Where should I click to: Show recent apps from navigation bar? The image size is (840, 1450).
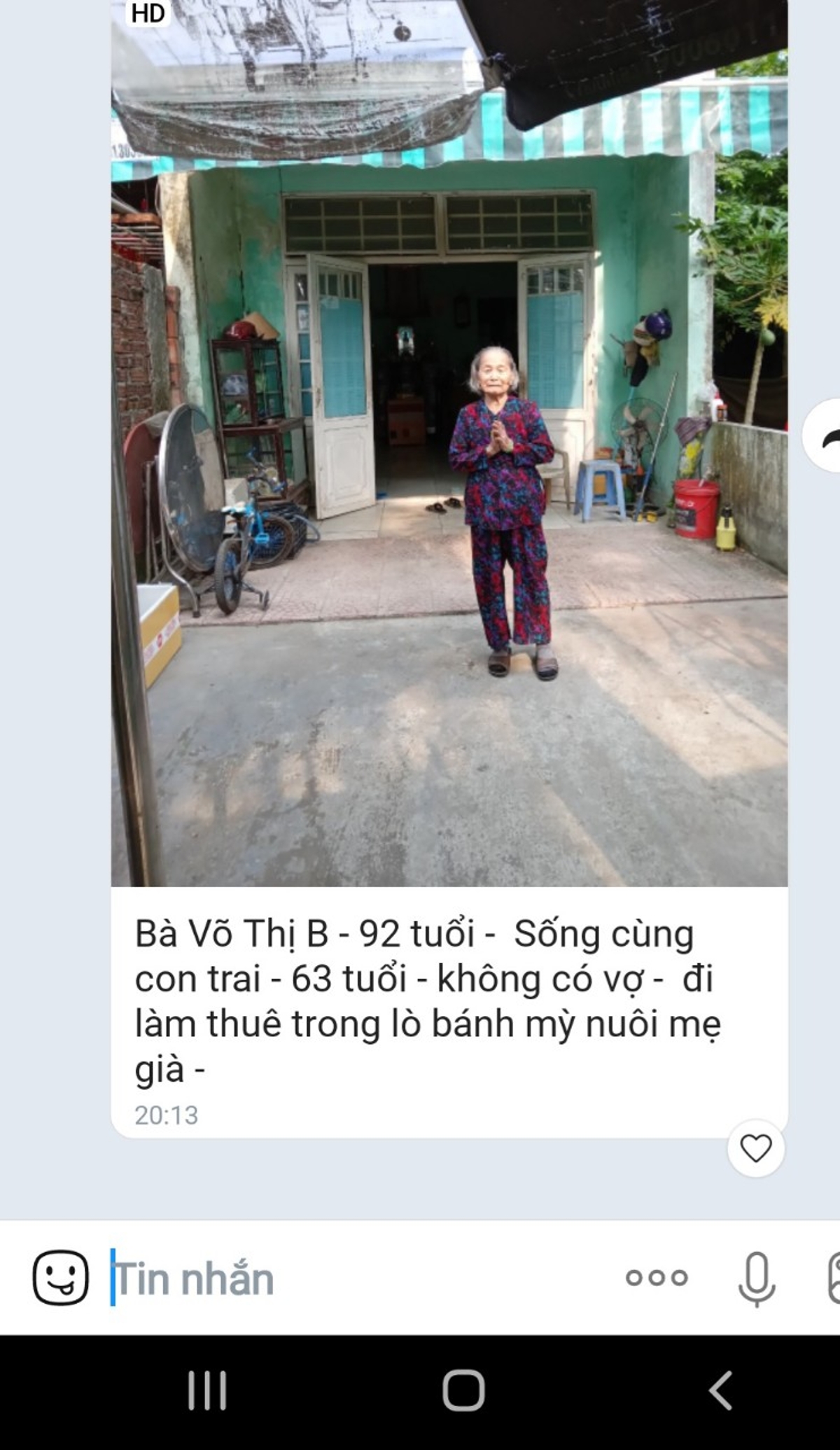coord(207,1390)
